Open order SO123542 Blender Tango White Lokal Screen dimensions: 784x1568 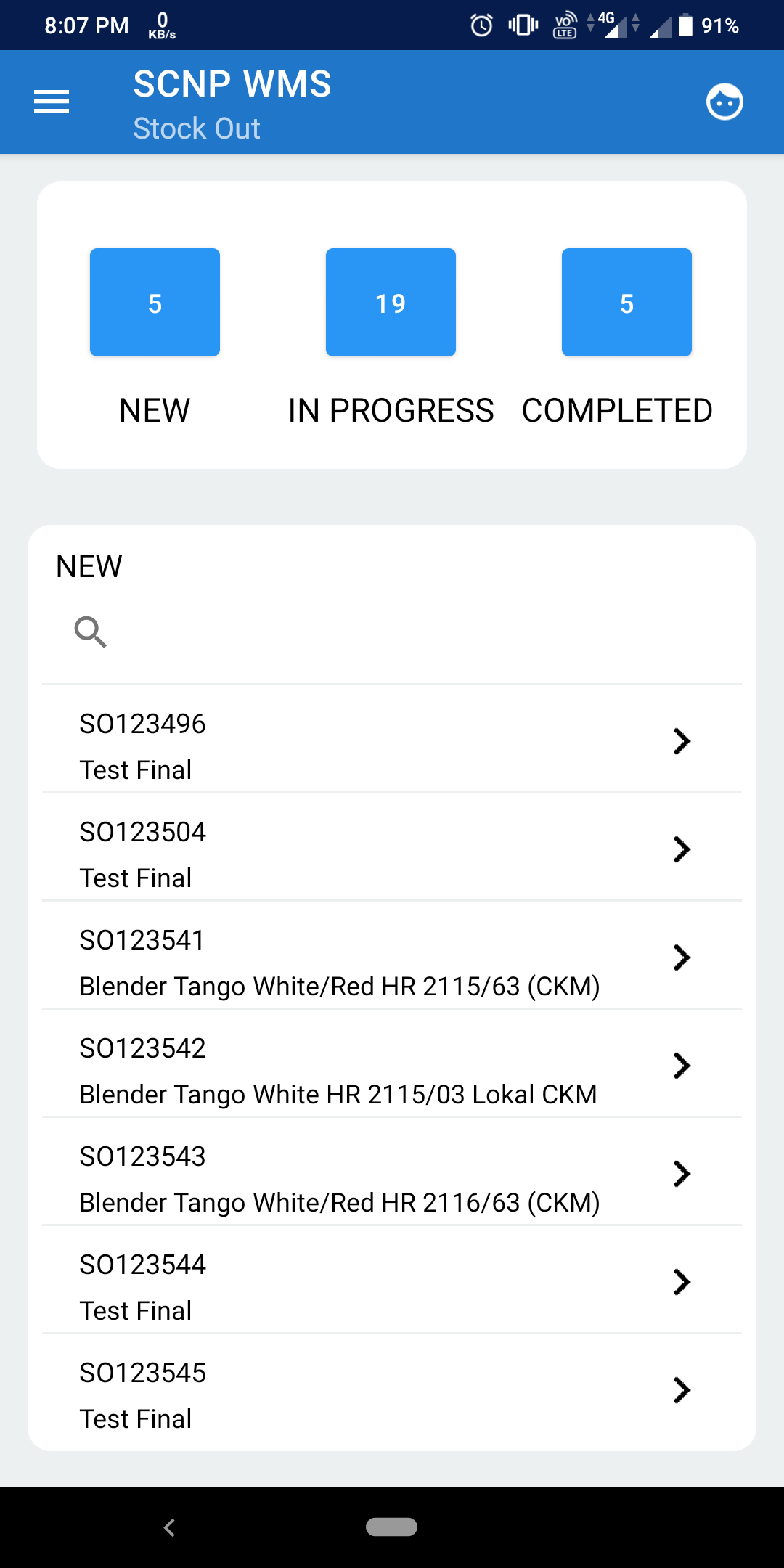pyautogui.click(x=392, y=1063)
